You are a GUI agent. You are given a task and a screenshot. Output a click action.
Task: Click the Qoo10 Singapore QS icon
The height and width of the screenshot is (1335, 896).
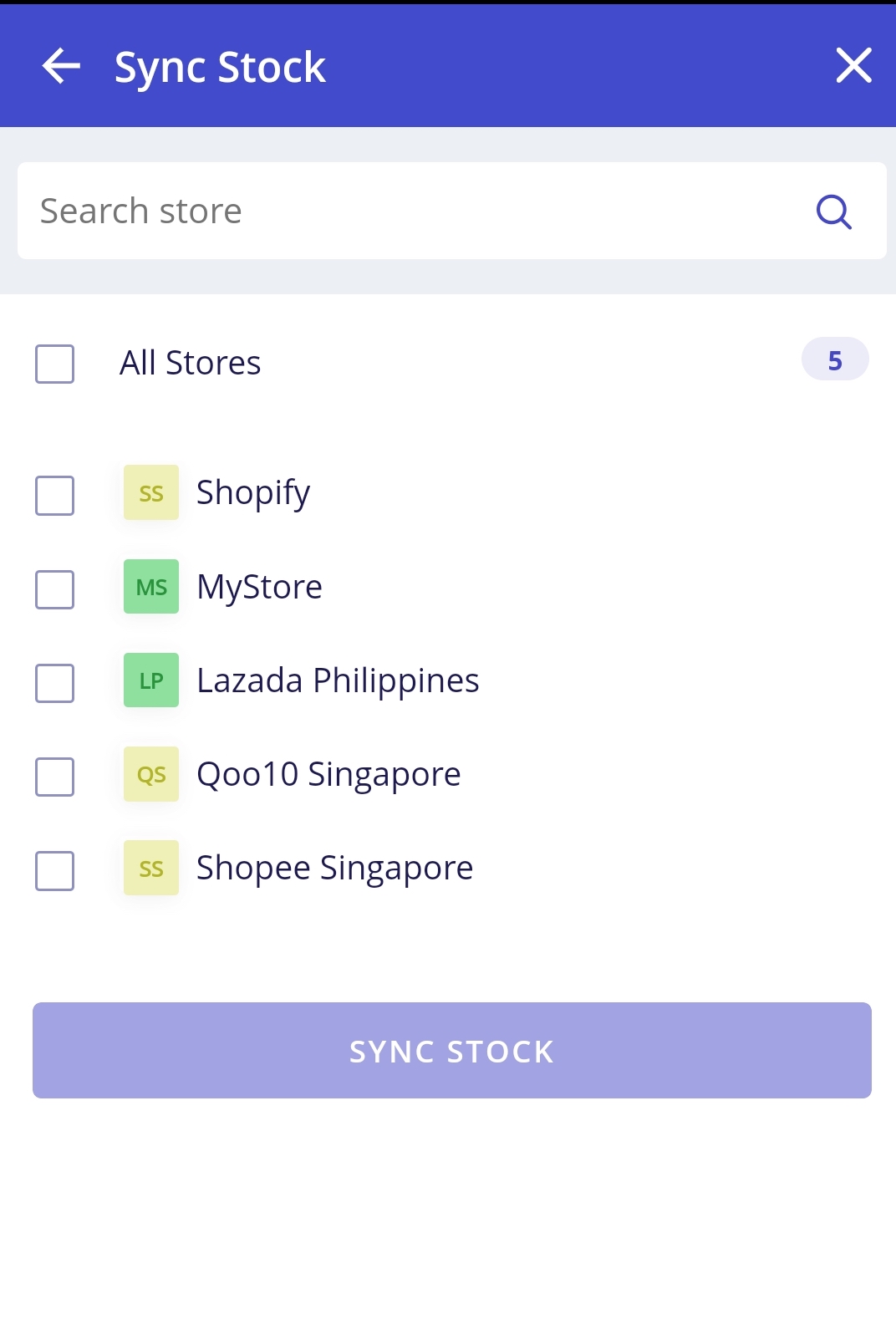point(150,774)
